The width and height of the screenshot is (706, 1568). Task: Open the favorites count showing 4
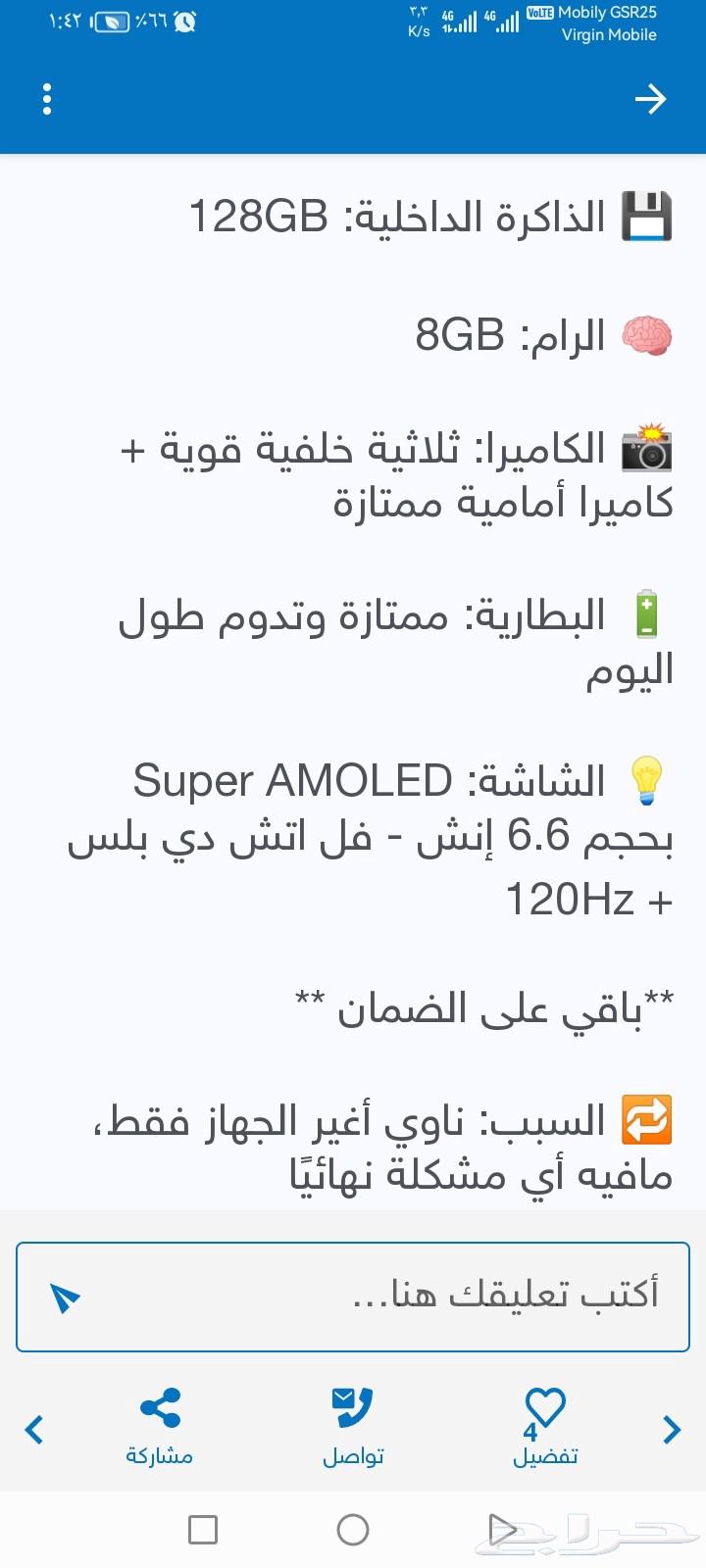[x=530, y=1434]
